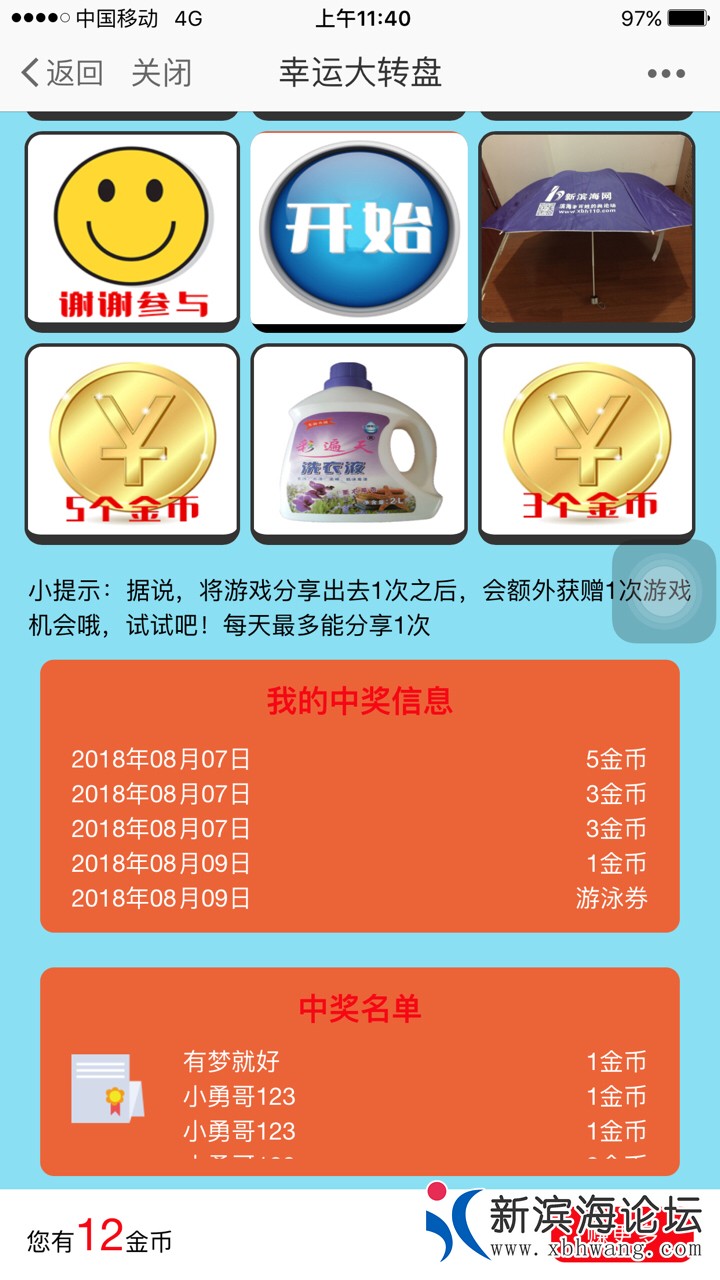Tap the purple umbrella prize photo
The height and width of the screenshot is (1280, 720).
[x=586, y=228]
